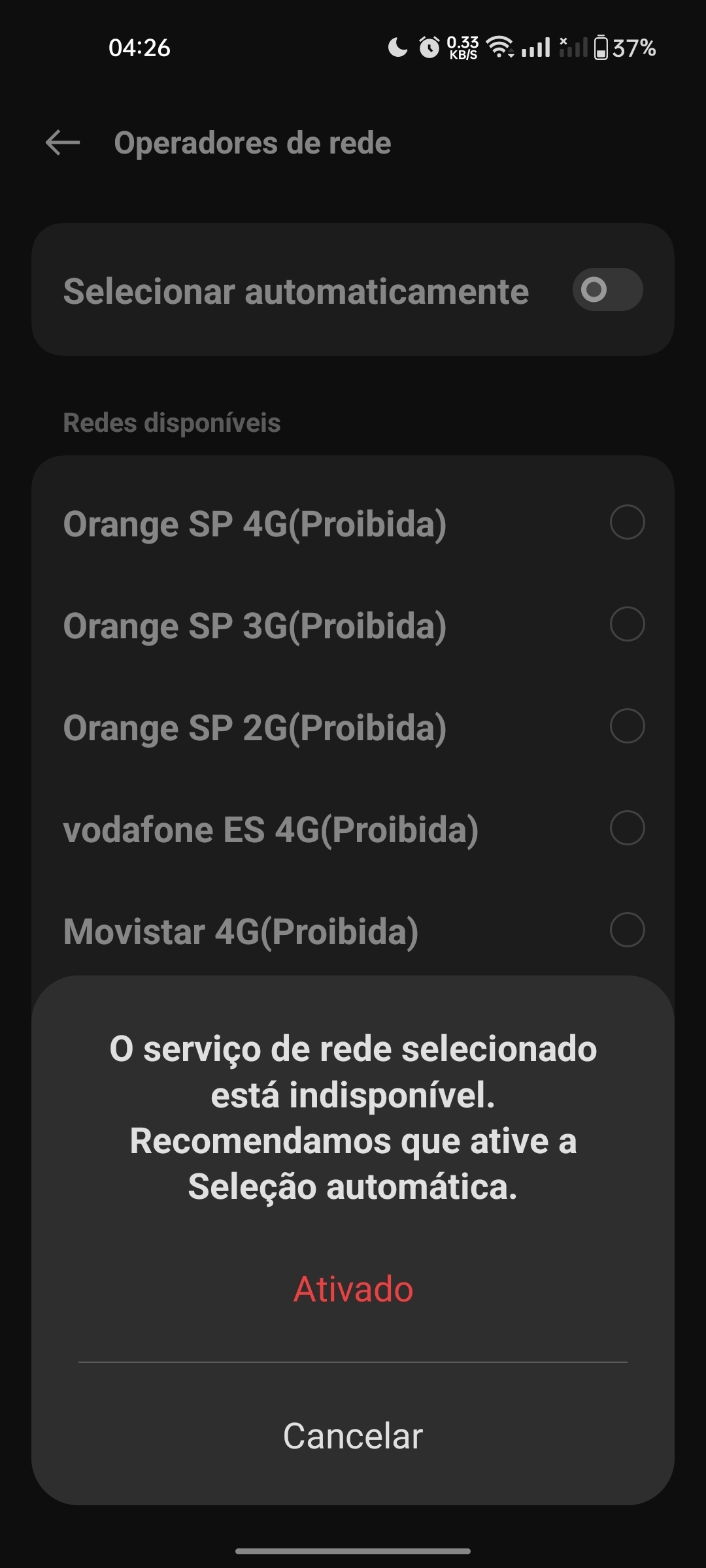Select Orange SP 3G network
This screenshot has height=1568, width=706.
point(353,625)
